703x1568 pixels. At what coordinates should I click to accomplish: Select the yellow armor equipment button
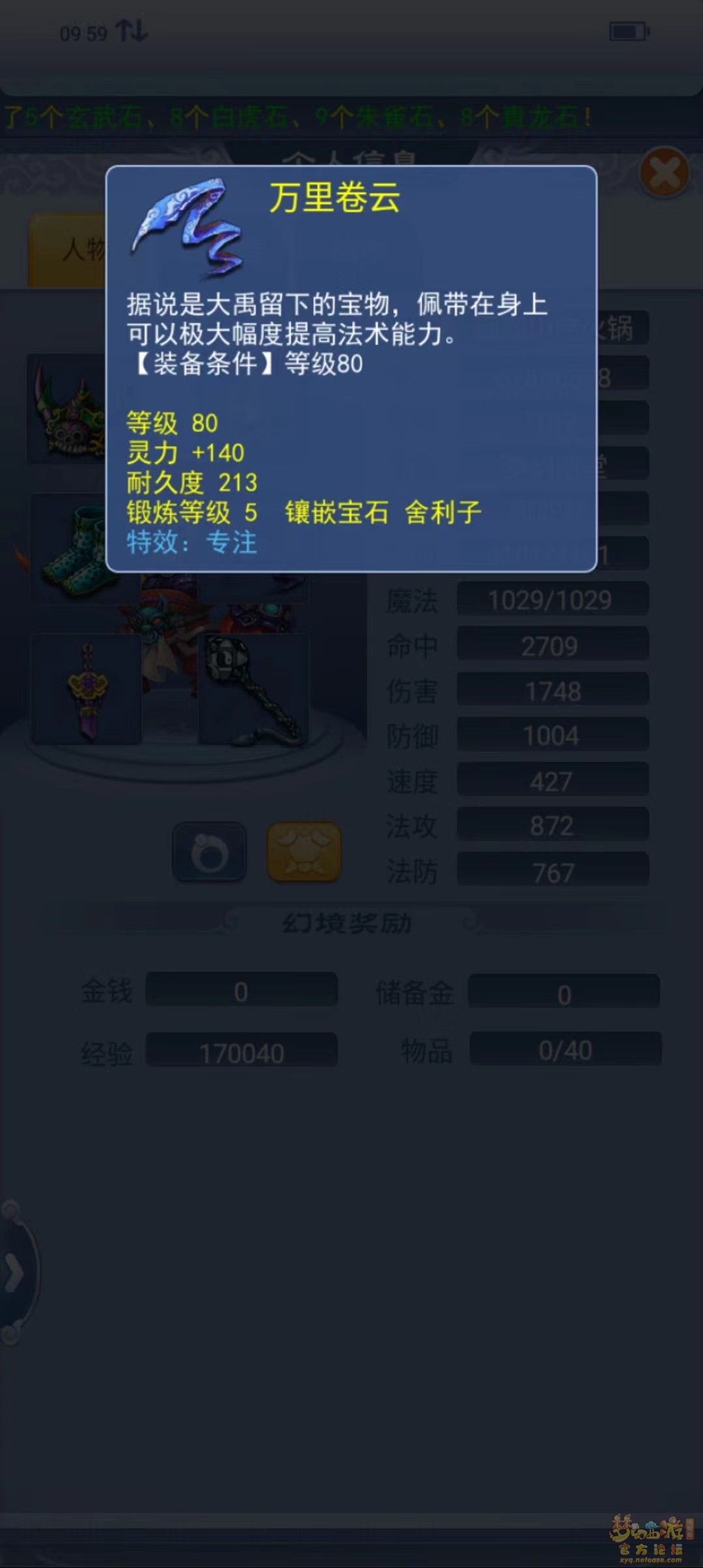304,852
